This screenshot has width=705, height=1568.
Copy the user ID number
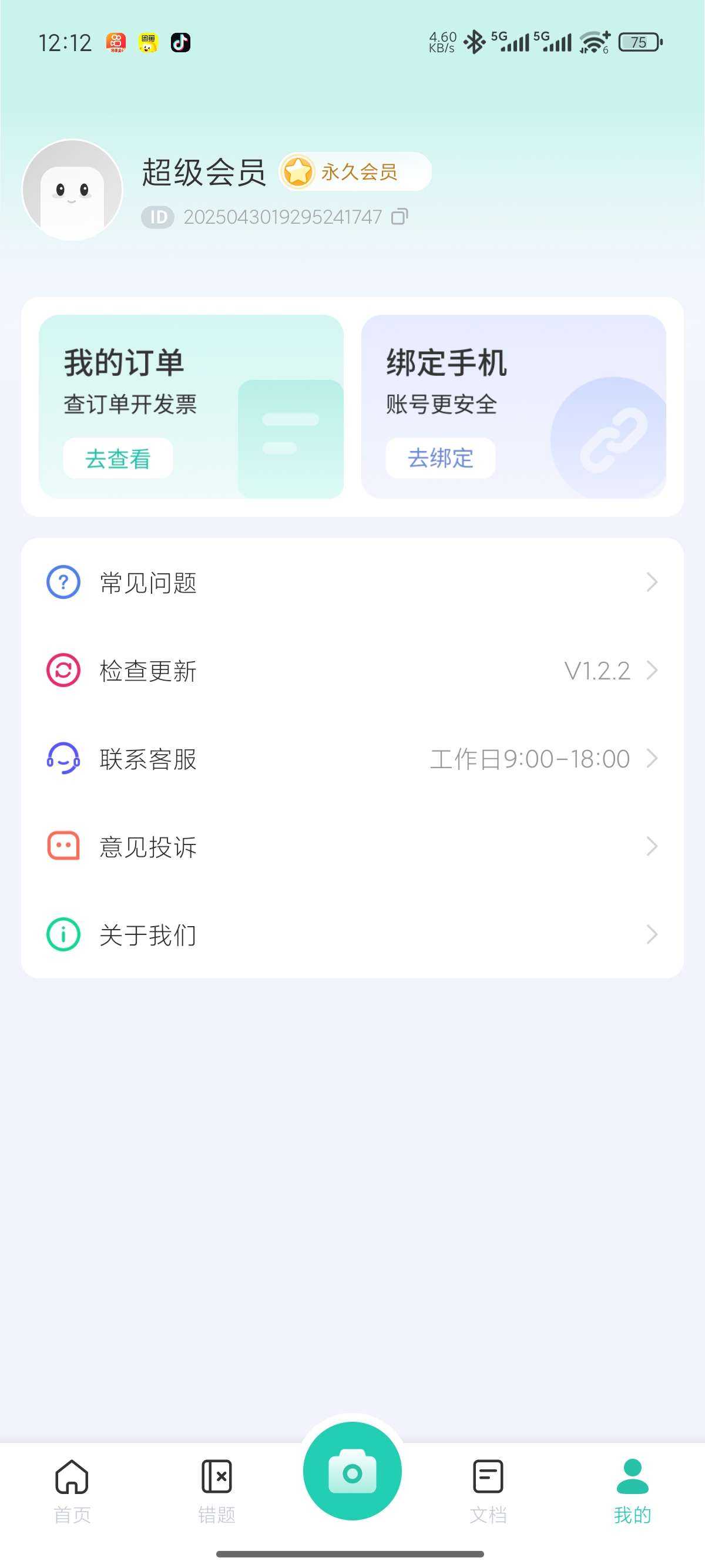click(399, 217)
